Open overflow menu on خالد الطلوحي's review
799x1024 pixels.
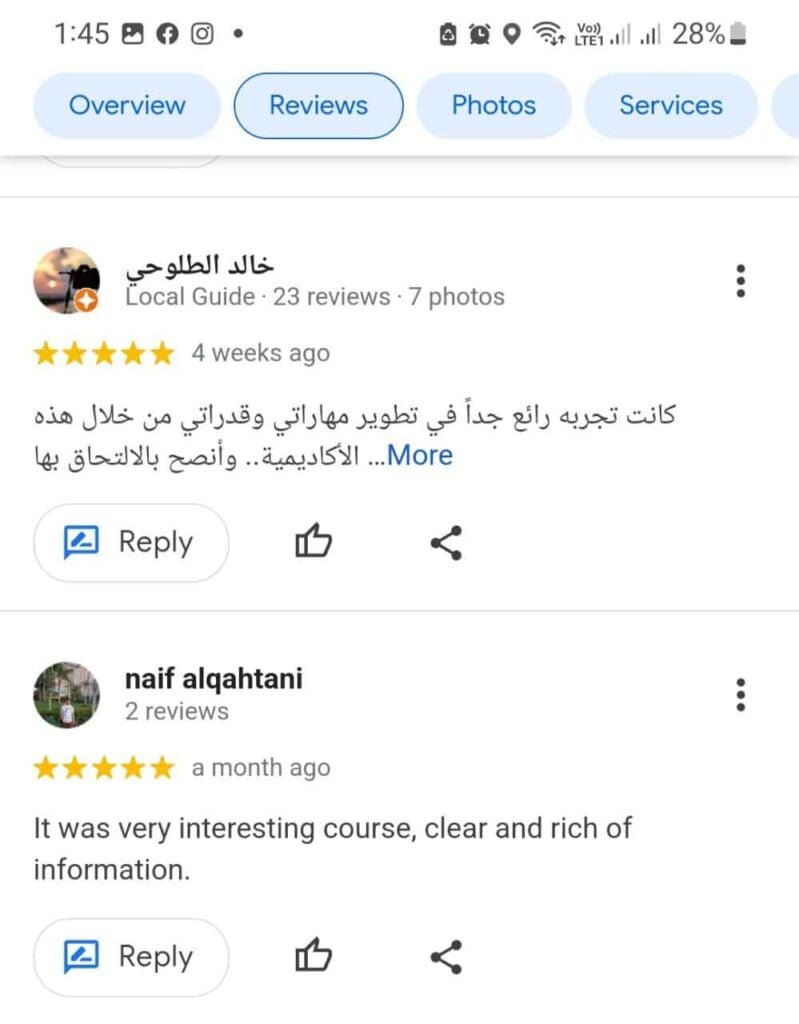[740, 281]
